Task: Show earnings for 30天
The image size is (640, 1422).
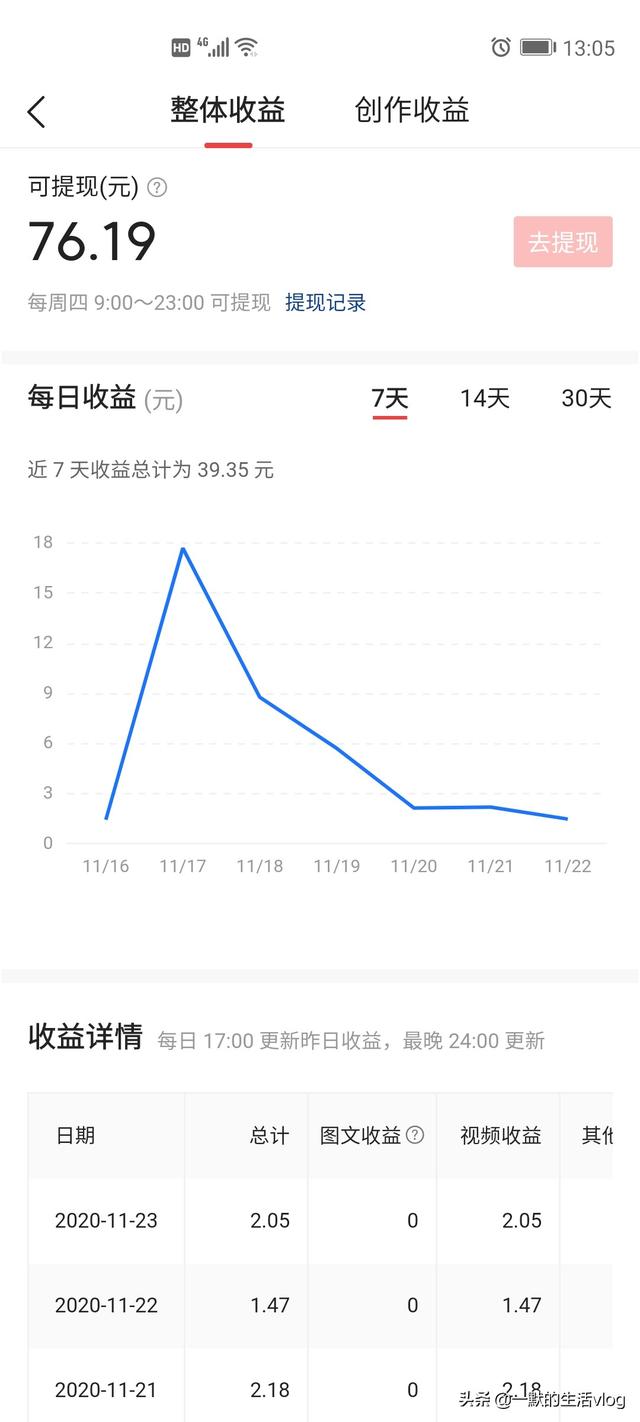Action: tap(586, 398)
